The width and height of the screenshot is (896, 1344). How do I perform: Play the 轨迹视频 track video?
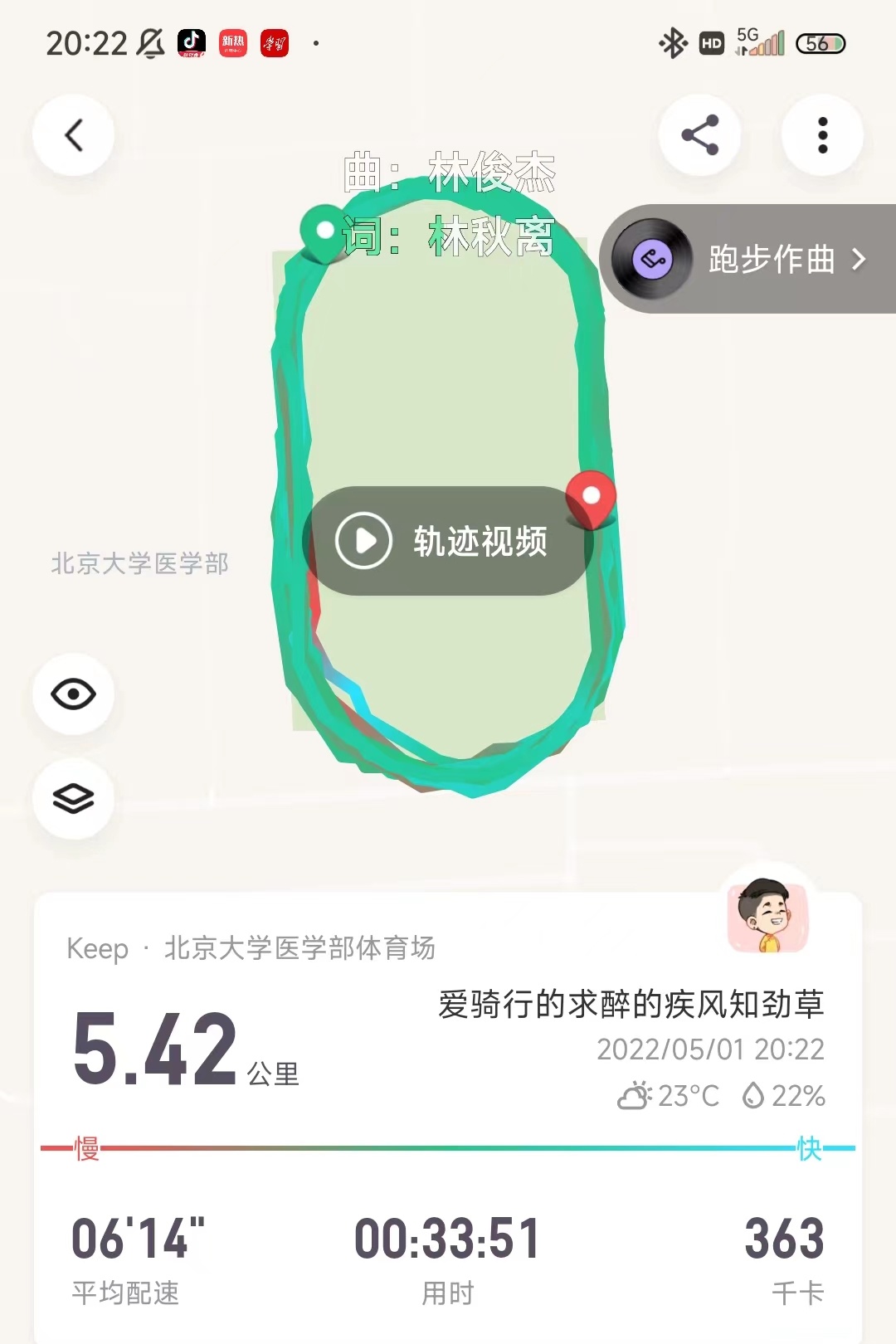[x=446, y=541]
